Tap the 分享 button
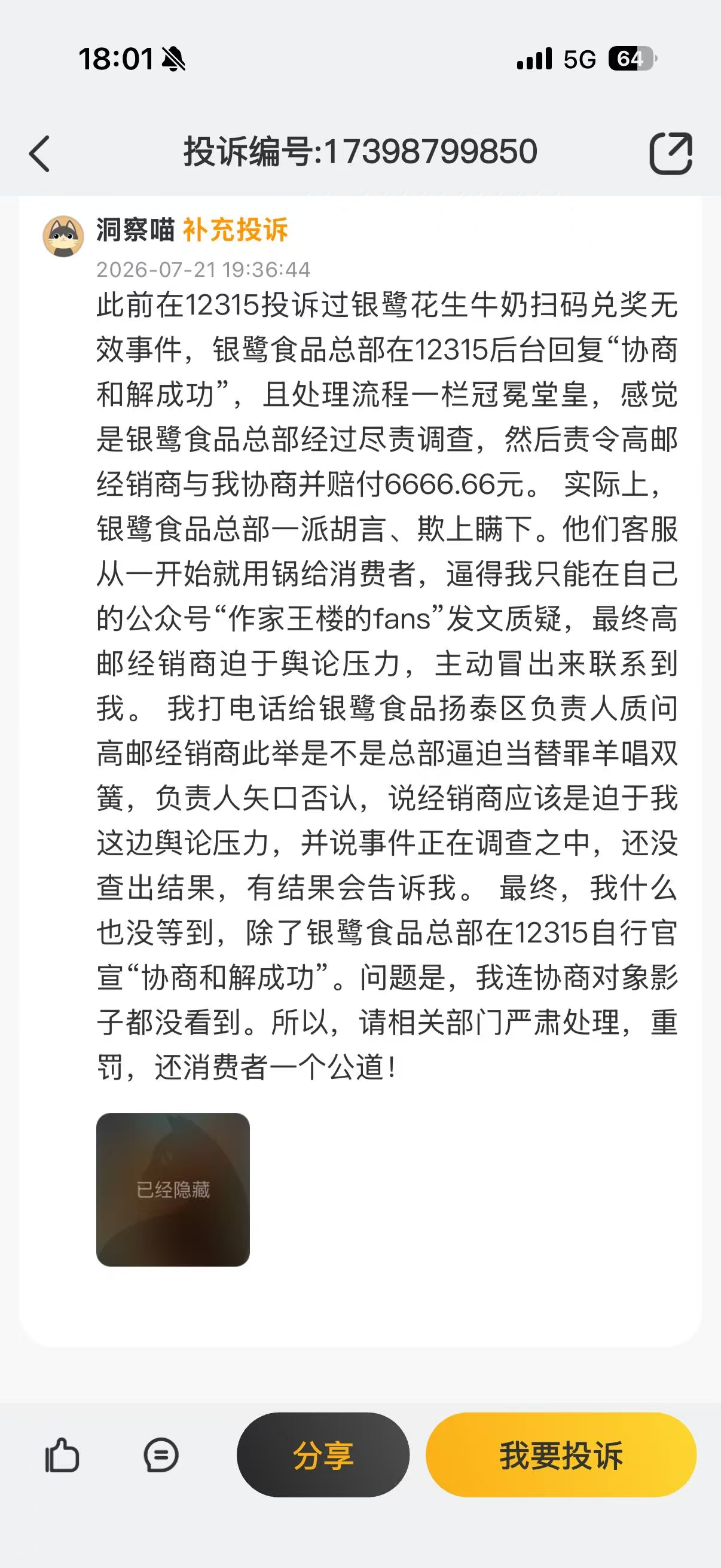 coord(323,1455)
